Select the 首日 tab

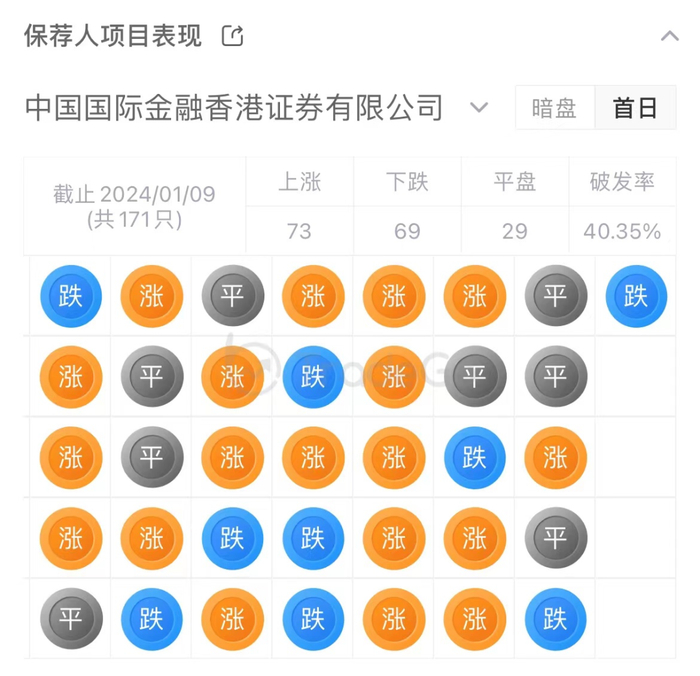point(636,108)
